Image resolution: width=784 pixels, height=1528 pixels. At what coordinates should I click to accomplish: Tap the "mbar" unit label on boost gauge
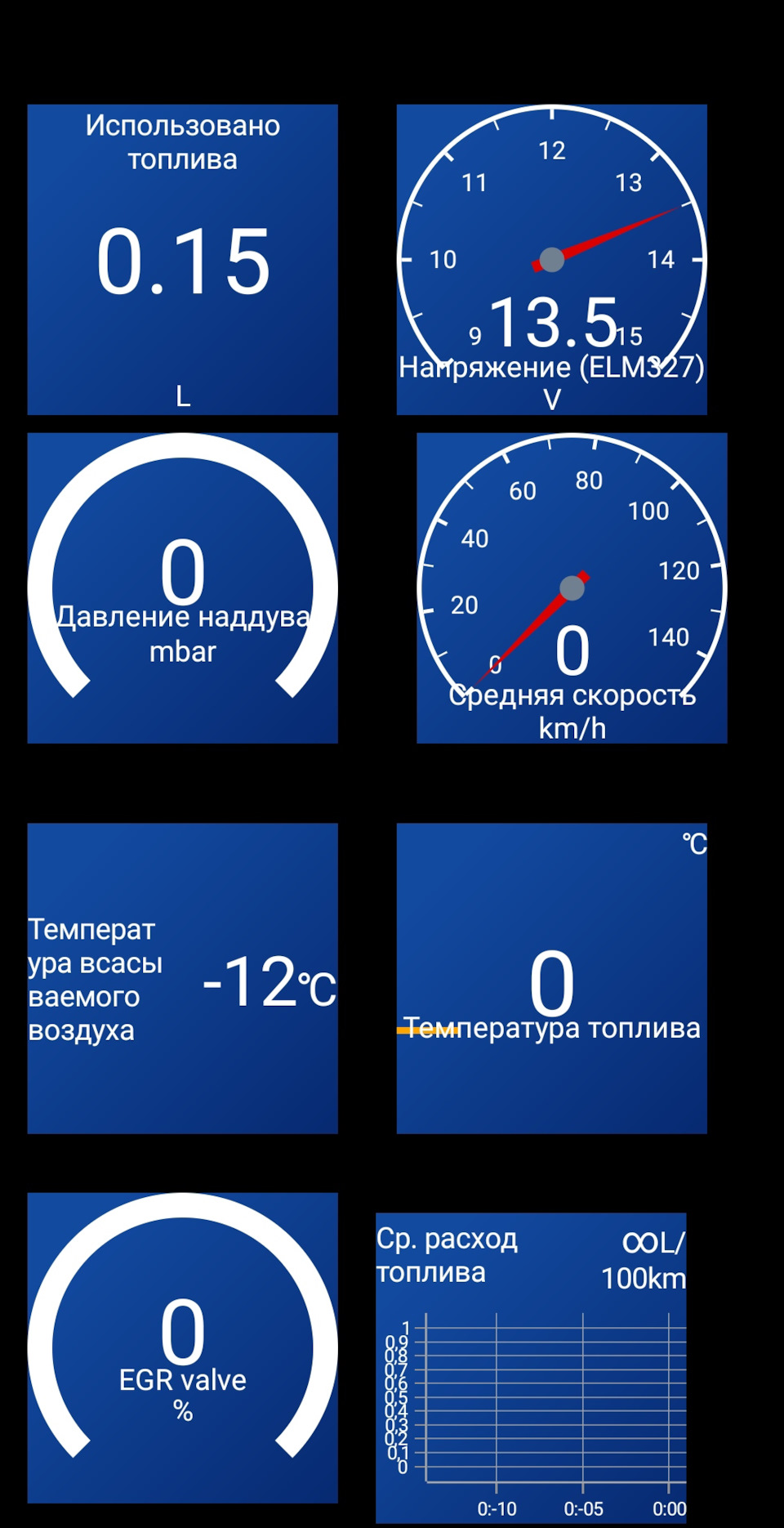tap(183, 650)
